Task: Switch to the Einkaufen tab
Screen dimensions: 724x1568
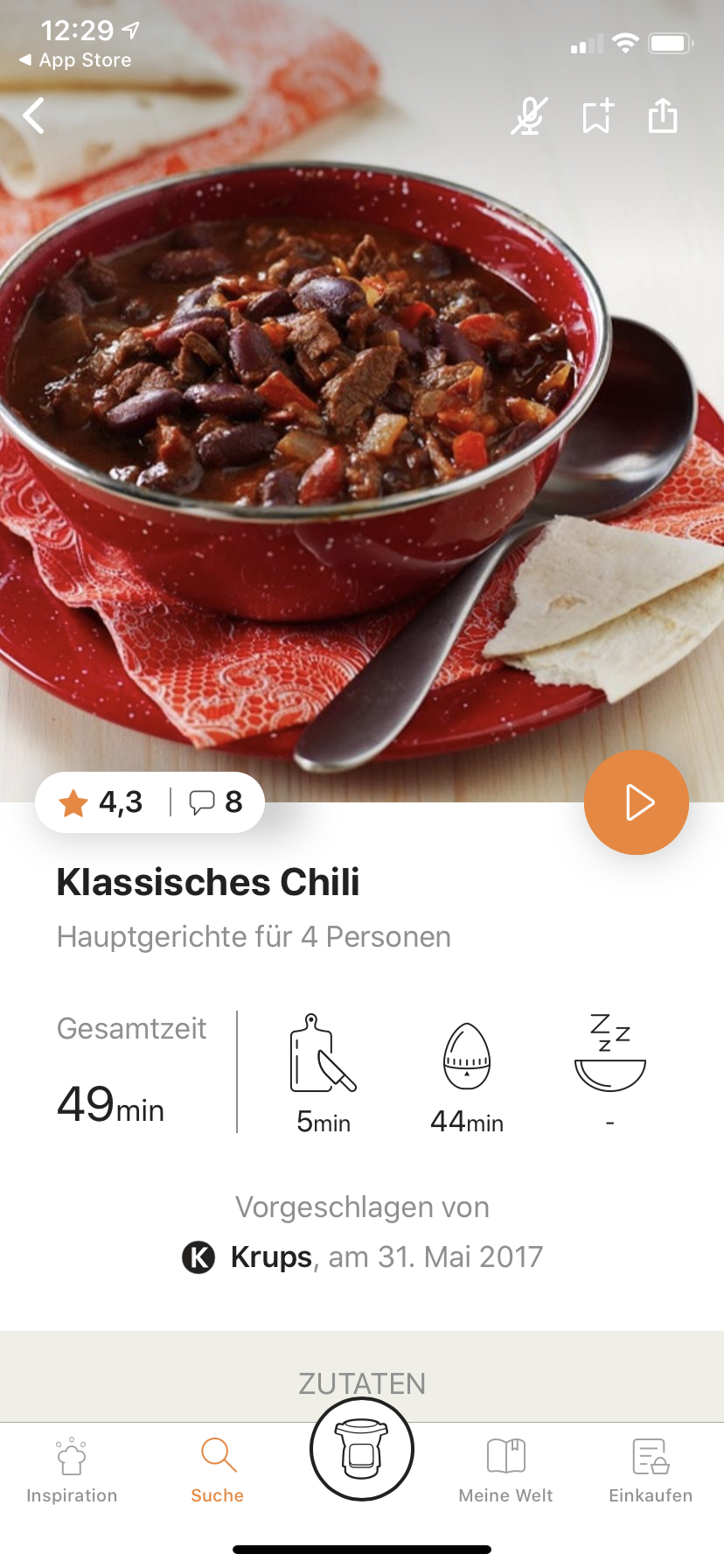Action: point(651,1471)
